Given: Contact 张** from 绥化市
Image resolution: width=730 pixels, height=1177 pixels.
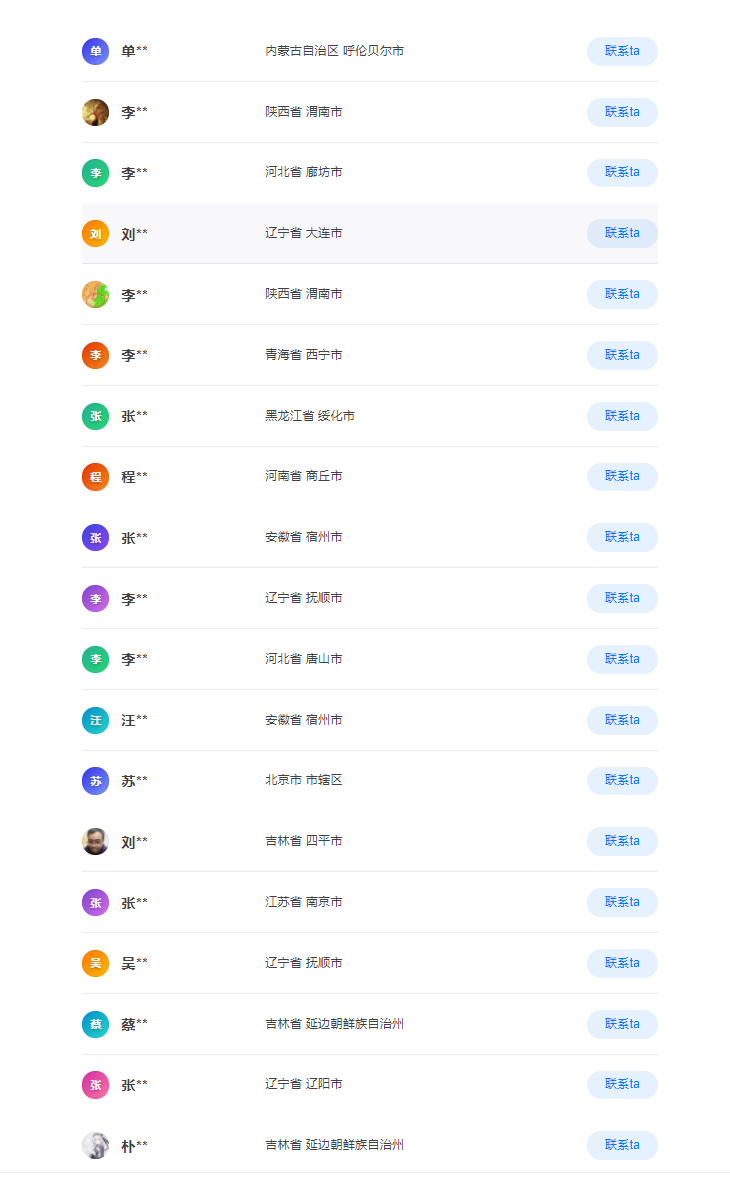Looking at the screenshot, I should click(x=622, y=416).
